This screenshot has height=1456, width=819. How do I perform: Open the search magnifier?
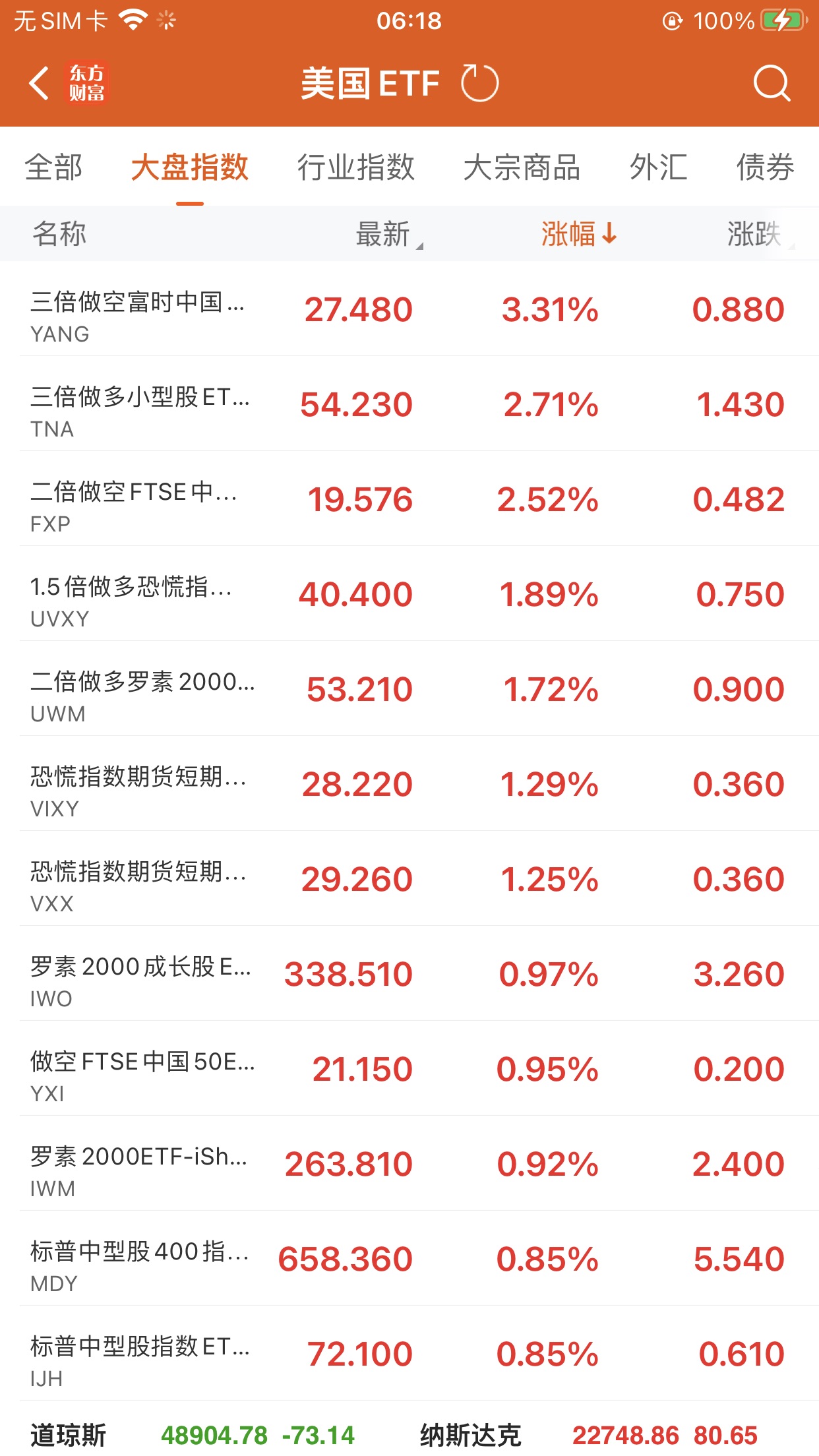pyautogui.click(x=771, y=84)
